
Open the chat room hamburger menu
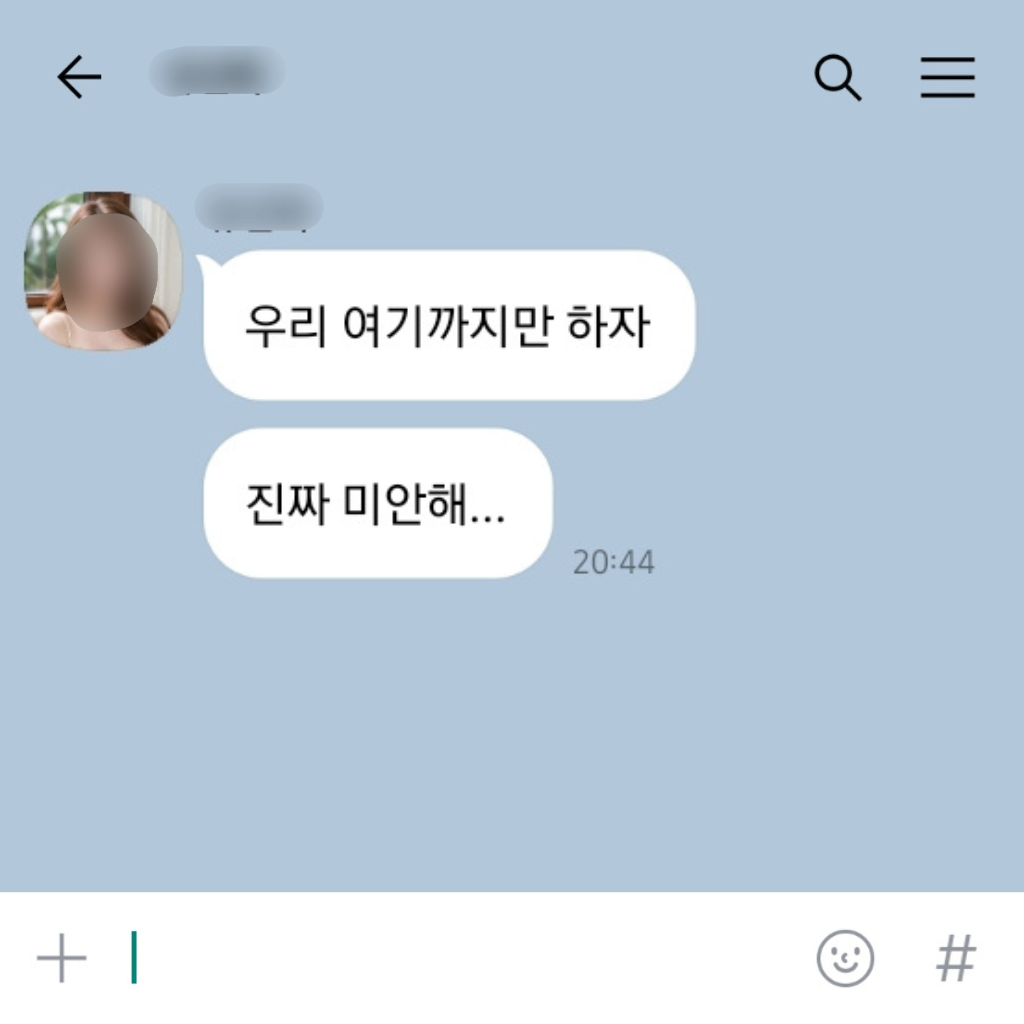pos(947,77)
